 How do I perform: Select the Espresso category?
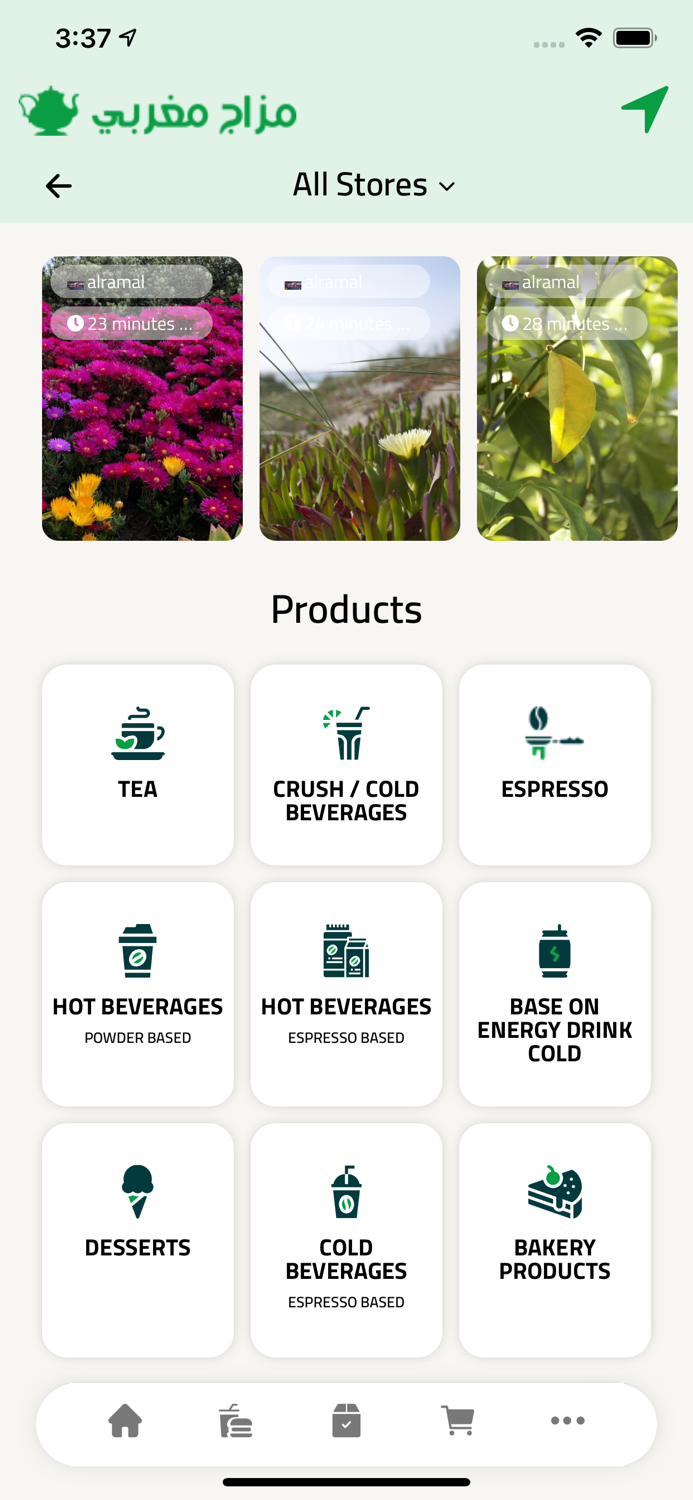[x=555, y=765]
